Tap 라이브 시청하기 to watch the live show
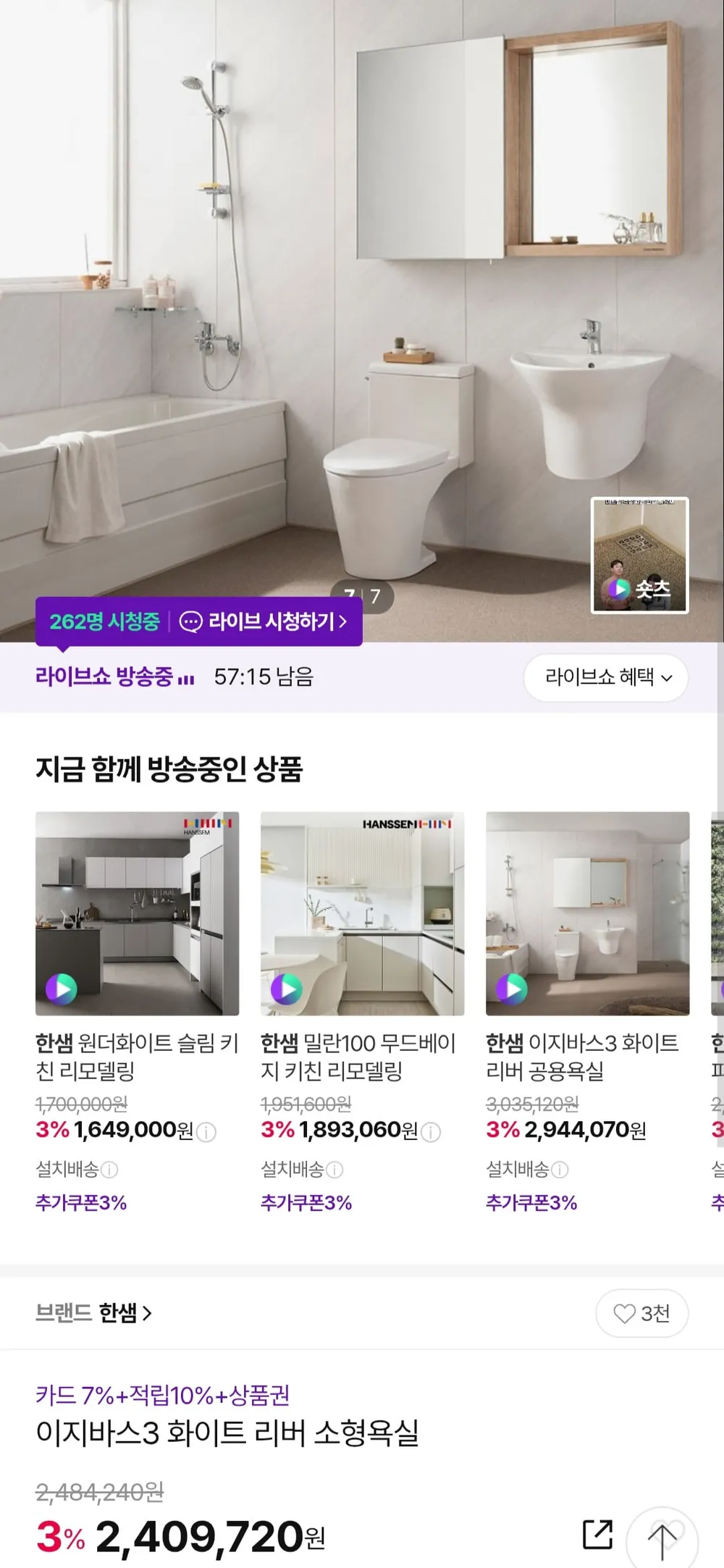The width and height of the screenshot is (724, 1568). click(264, 621)
